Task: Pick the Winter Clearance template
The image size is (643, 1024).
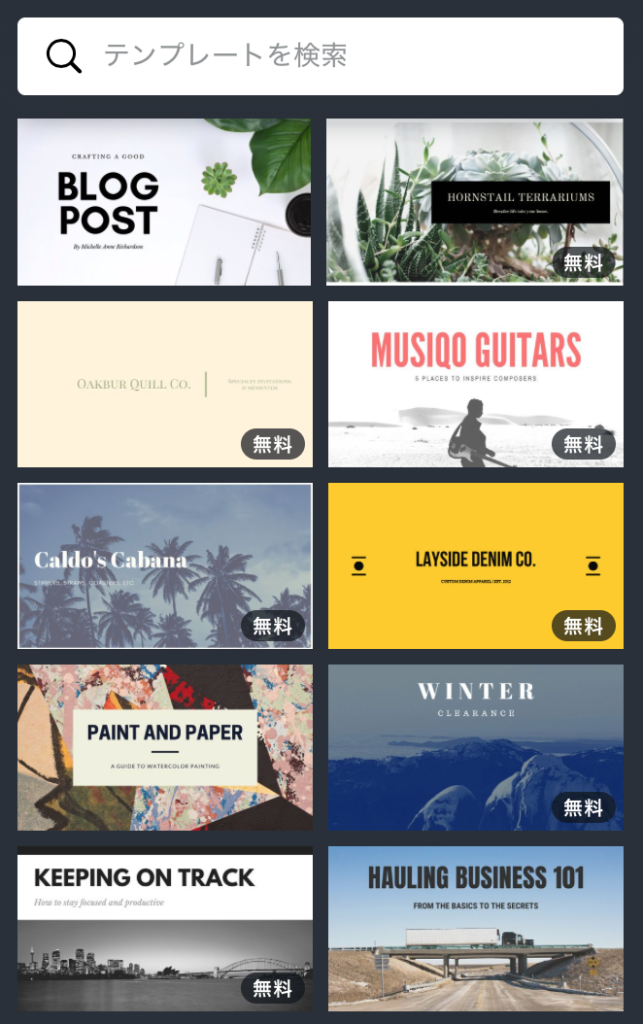Action: (475, 747)
